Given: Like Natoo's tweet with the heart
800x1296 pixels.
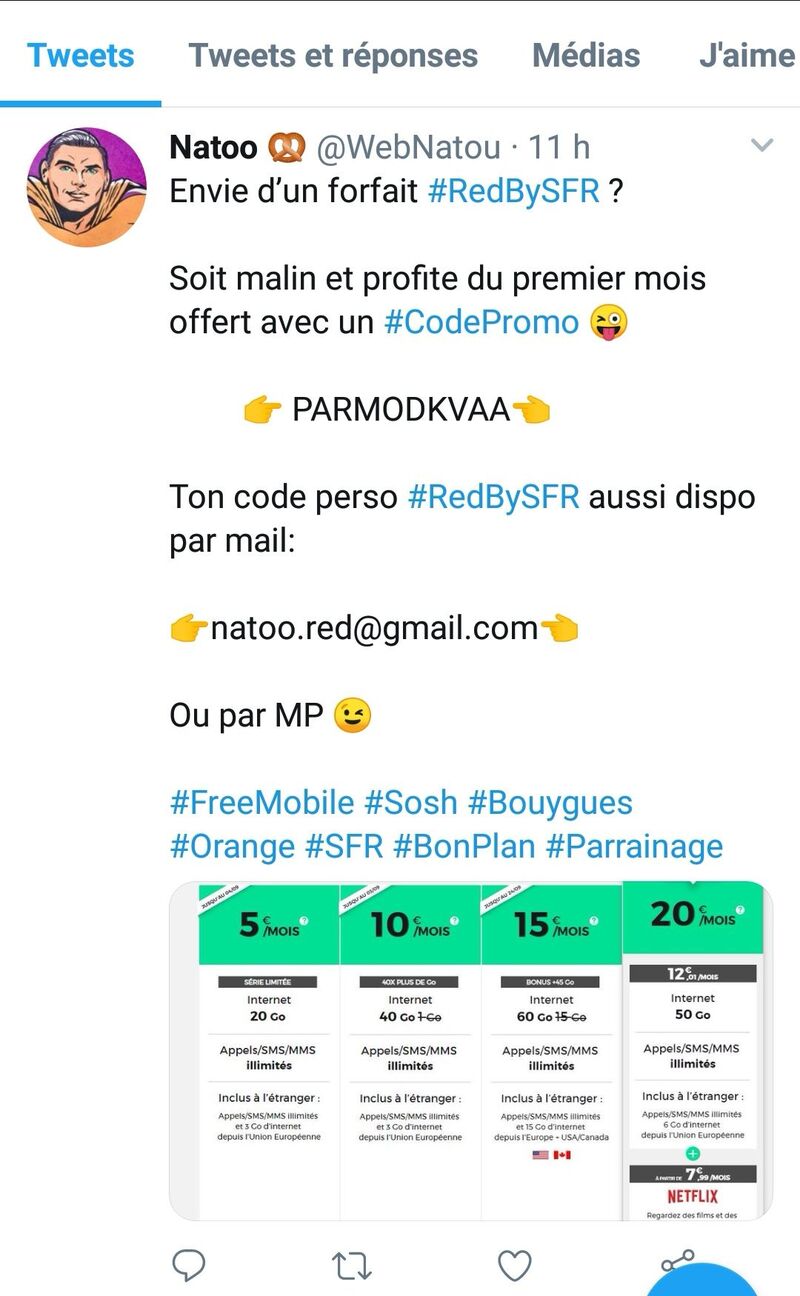Looking at the screenshot, I should coord(514,1265).
